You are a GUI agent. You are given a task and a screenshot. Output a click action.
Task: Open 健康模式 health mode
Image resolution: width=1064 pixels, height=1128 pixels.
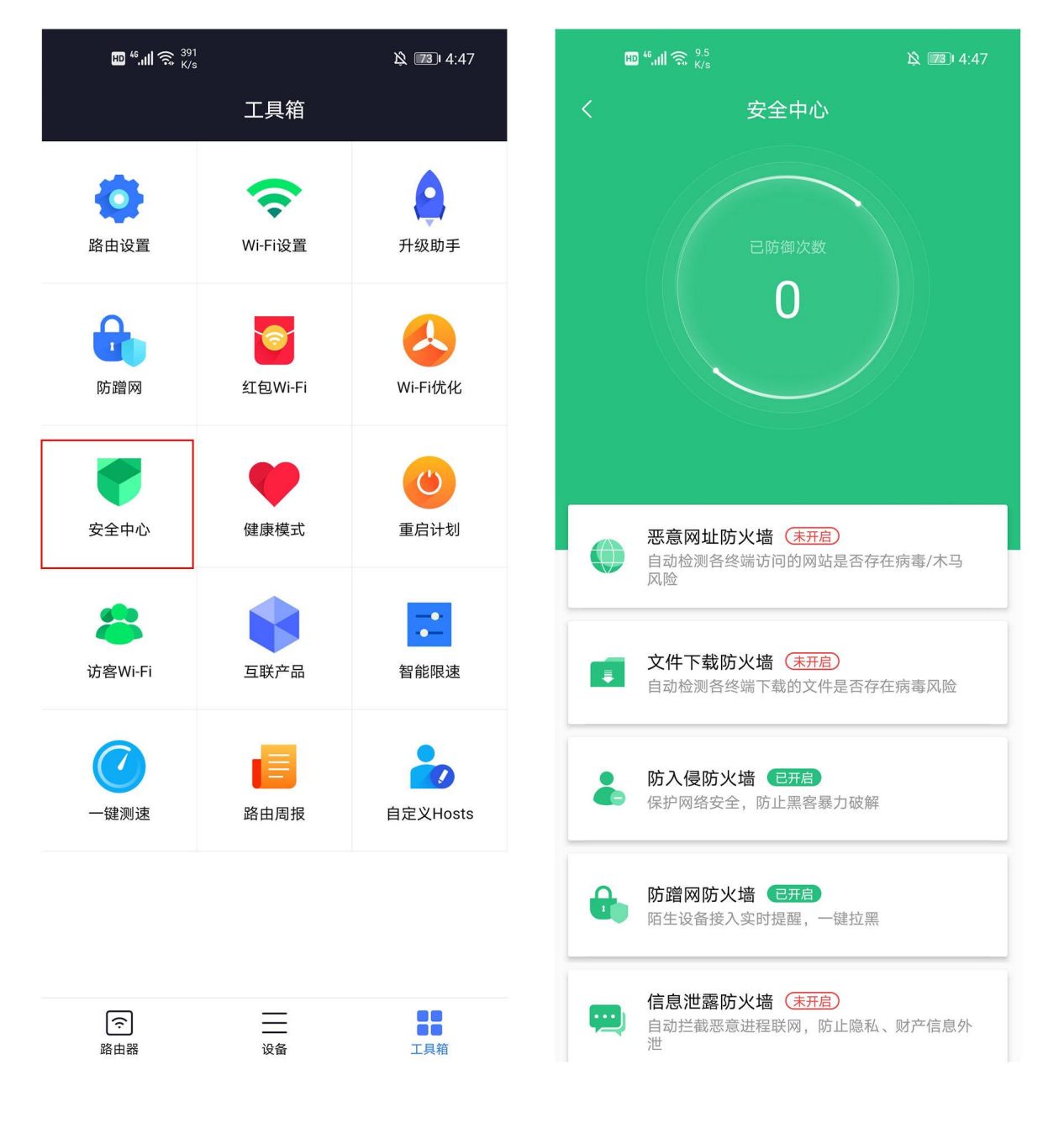pyautogui.click(x=274, y=498)
